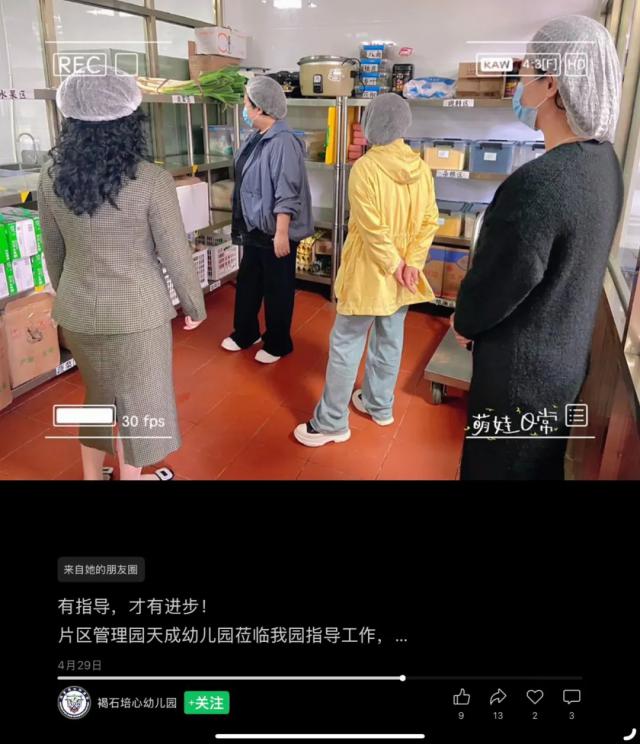Share this video via the arrow icon
Image resolution: width=640 pixels, height=744 pixels.
(x=498, y=697)
